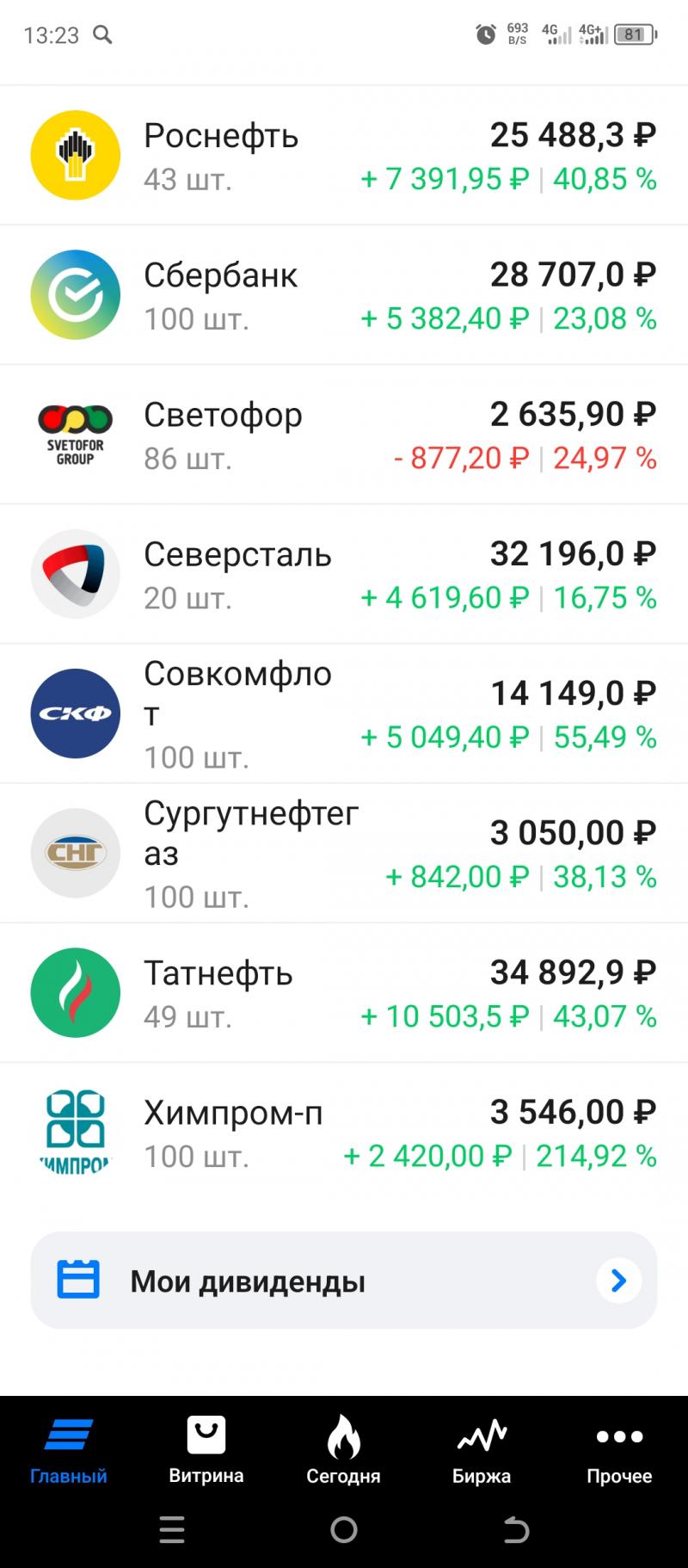Open the Совкомфлот position
The image size is (688, 1568).
(344, 713)
